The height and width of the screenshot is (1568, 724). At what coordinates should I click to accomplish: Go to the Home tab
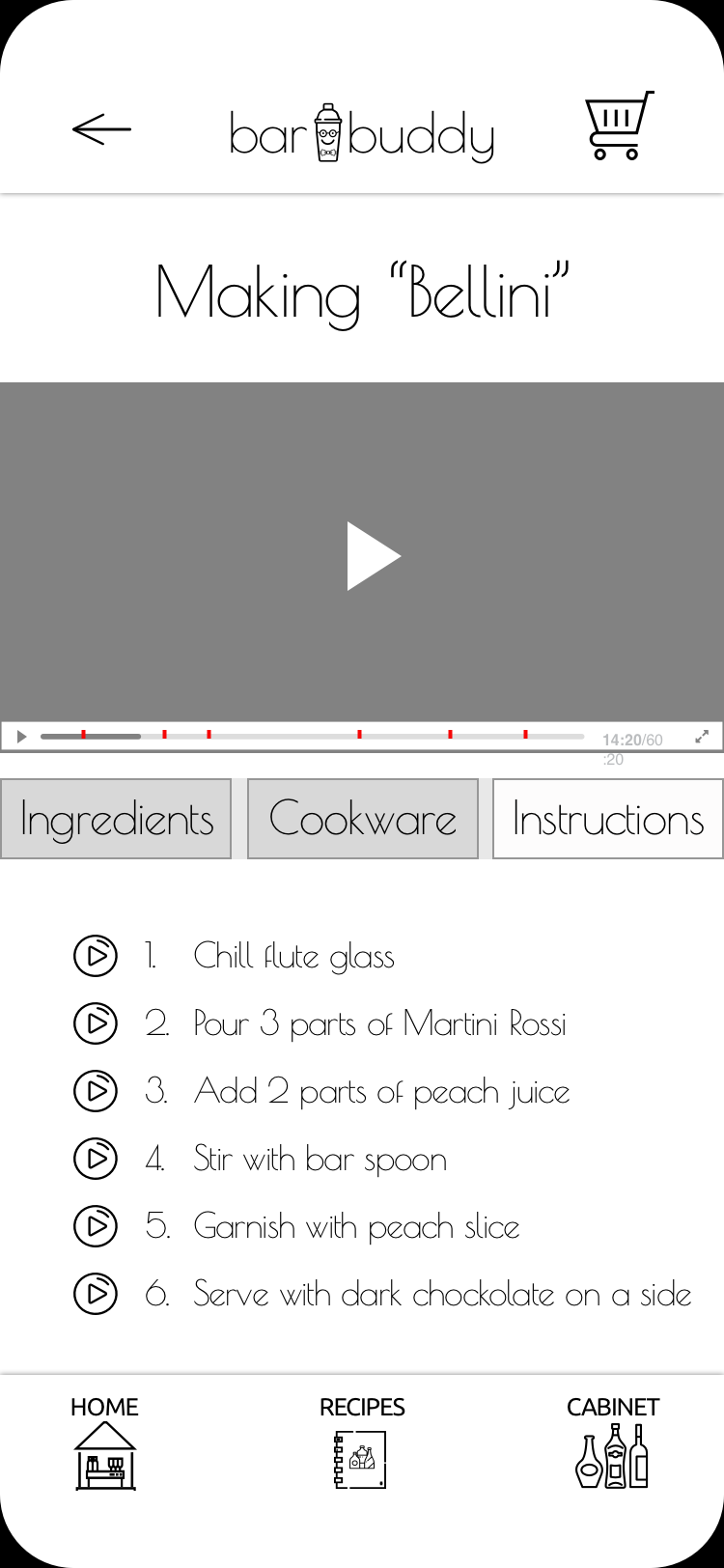click(x=105, y=1442)
